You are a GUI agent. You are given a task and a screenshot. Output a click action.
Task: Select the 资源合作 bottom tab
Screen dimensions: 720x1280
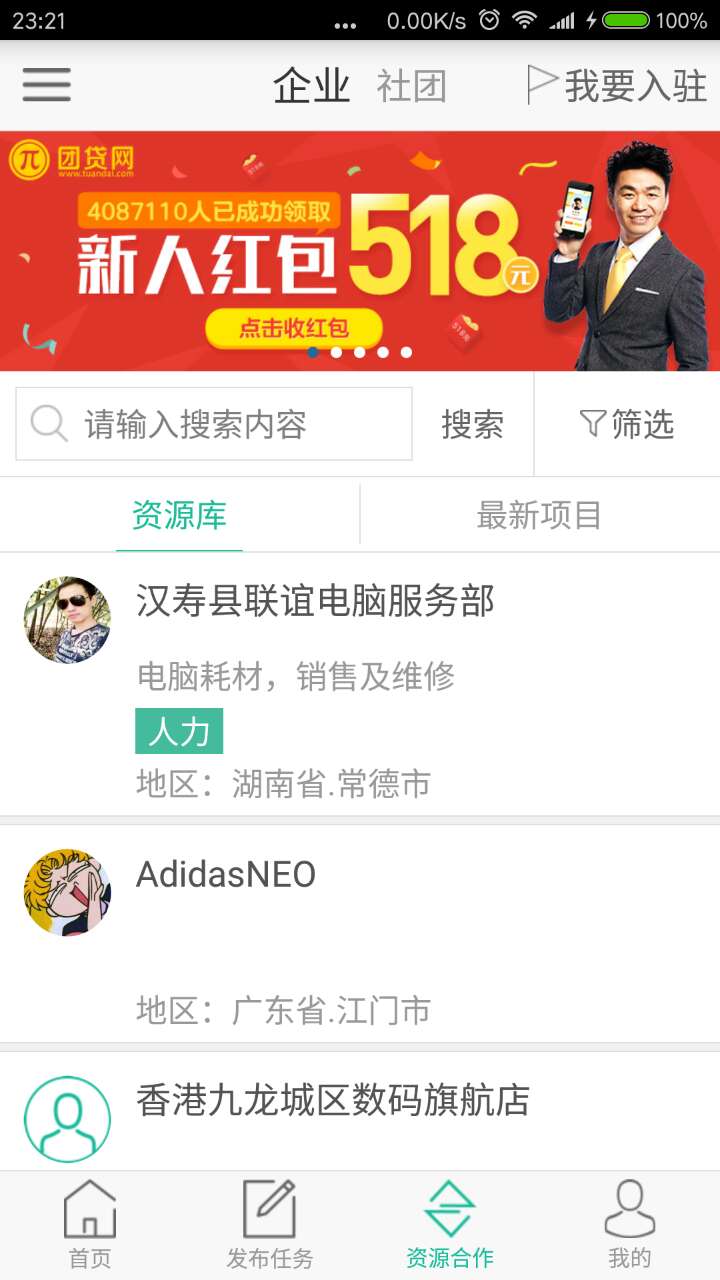pos(450,1225)
